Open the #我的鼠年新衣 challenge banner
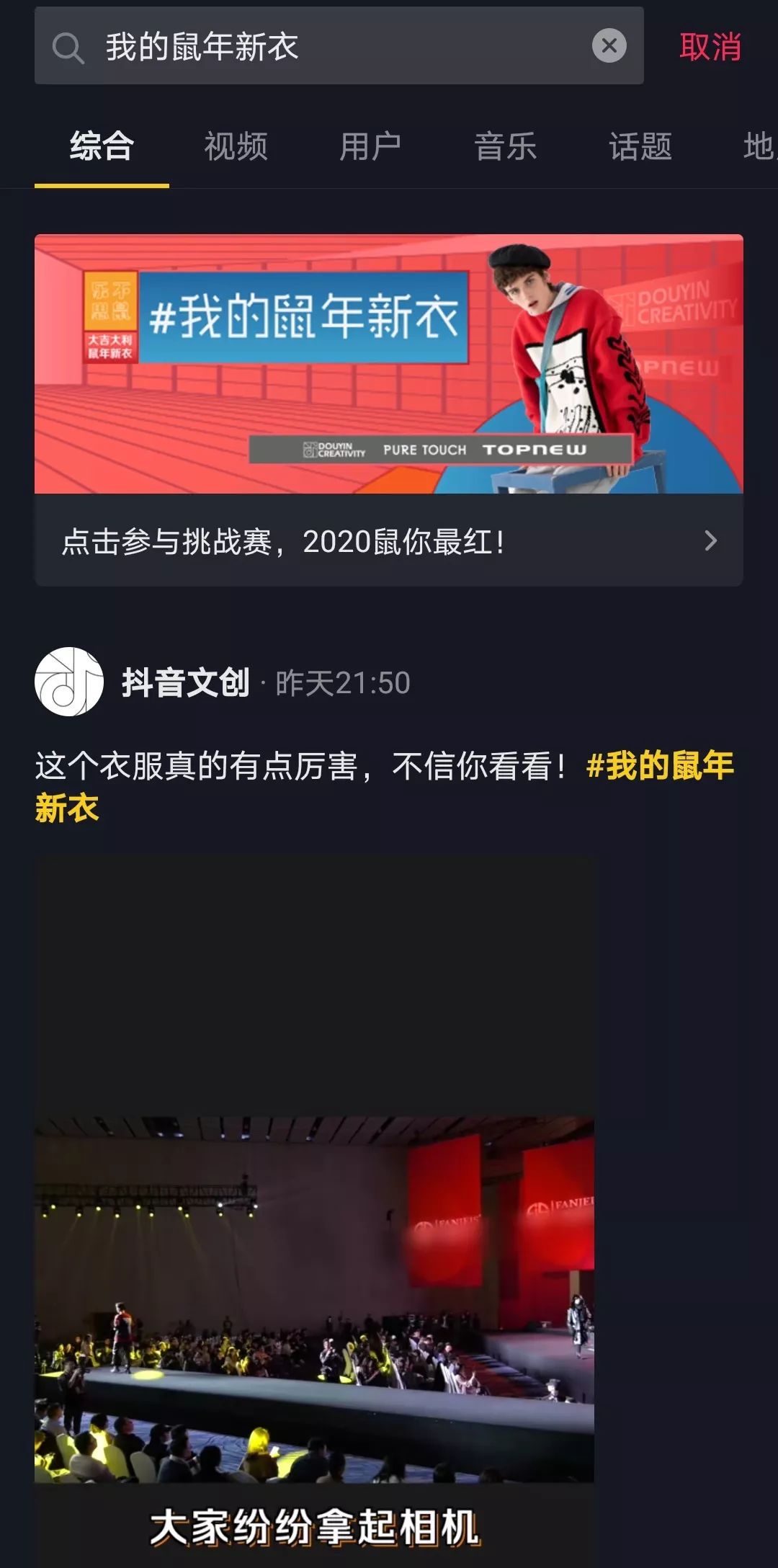This screenshot has width=778, height=1568. [388, 364]
